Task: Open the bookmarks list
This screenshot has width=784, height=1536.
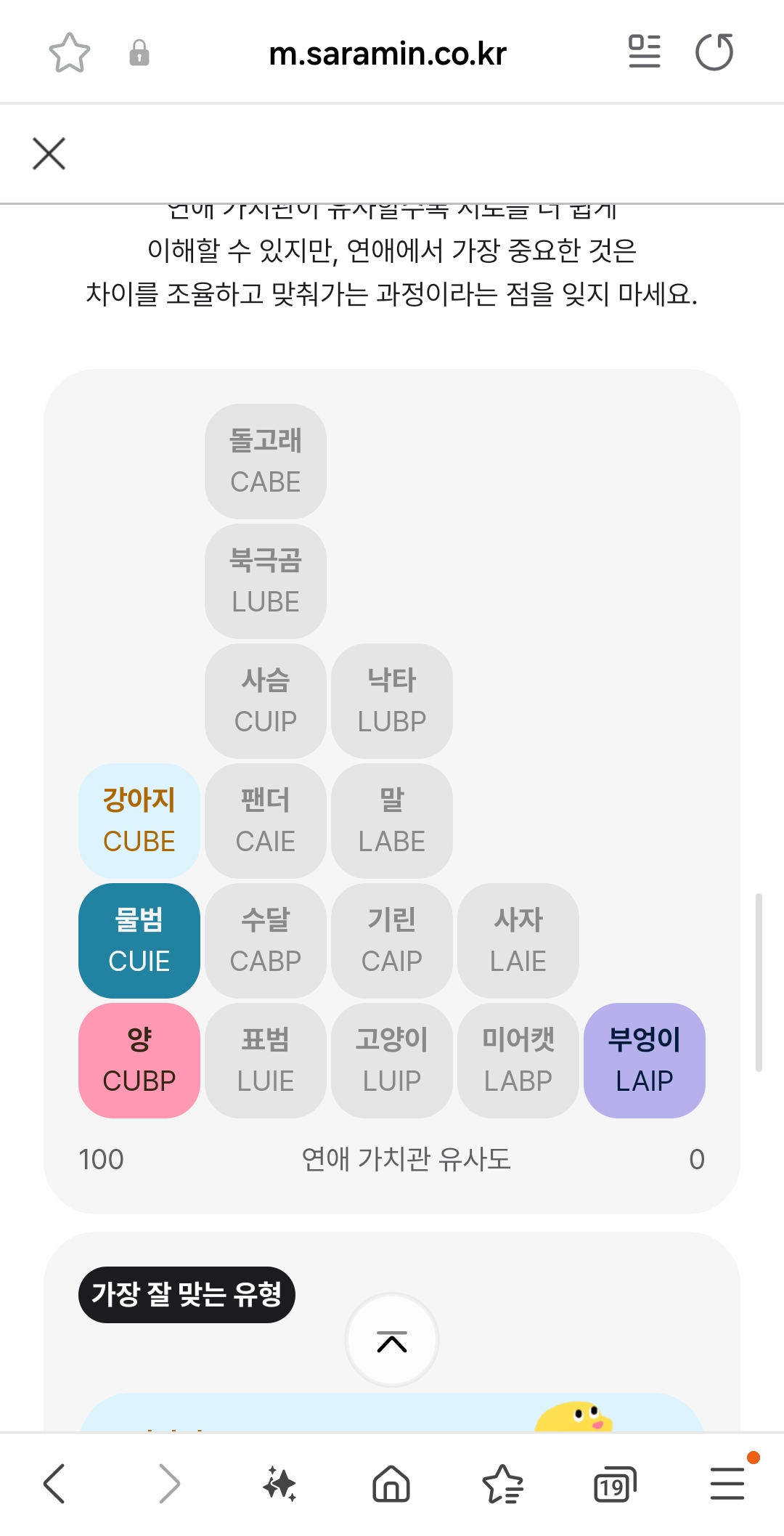Action: [x=502, y=1483]
